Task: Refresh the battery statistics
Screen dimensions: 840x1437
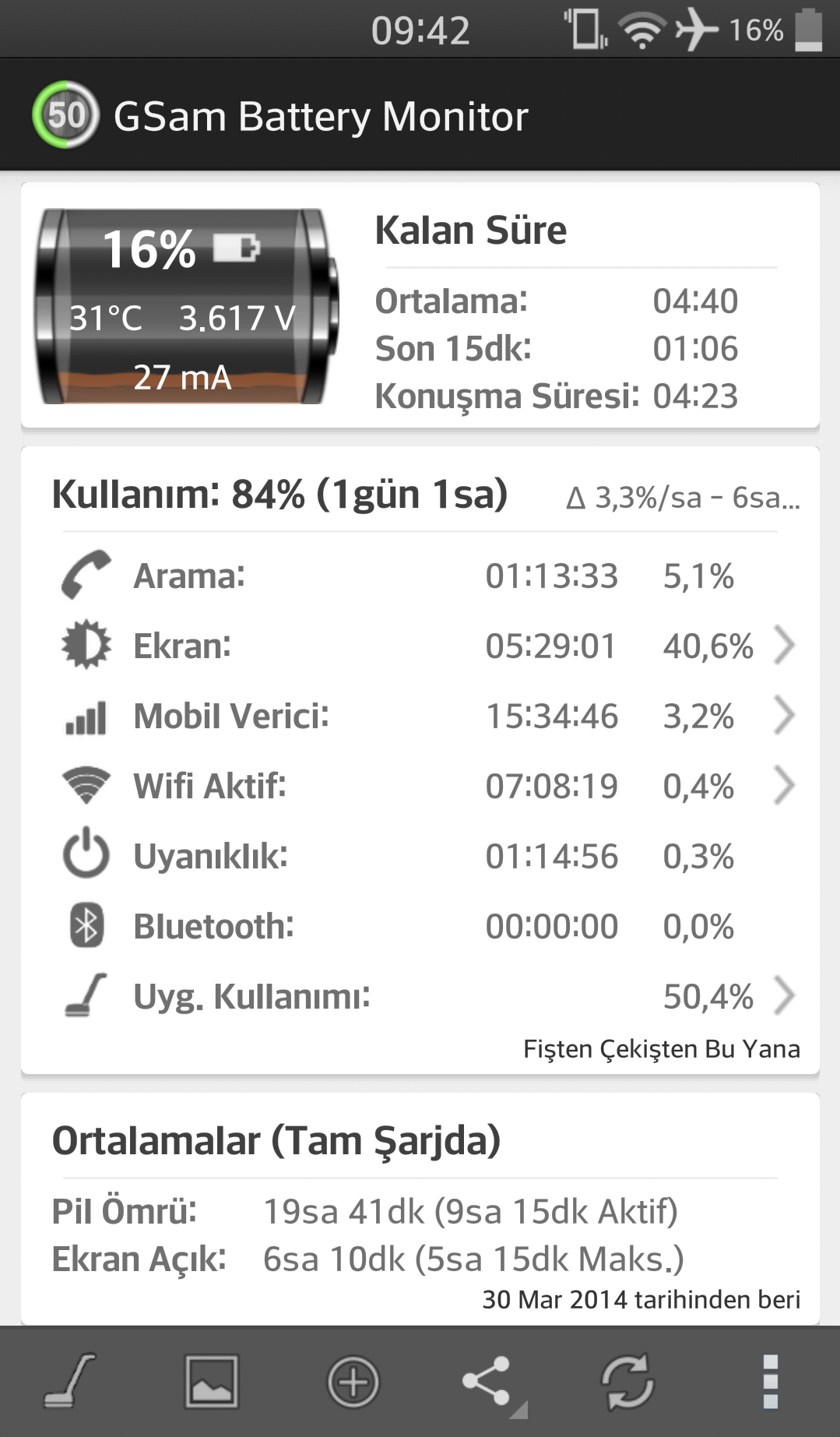Action: click(627, 1382)
